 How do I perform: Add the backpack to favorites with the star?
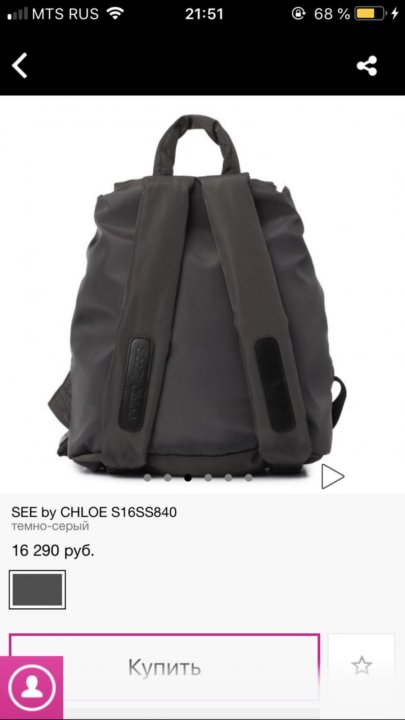(x=361, y=666)
